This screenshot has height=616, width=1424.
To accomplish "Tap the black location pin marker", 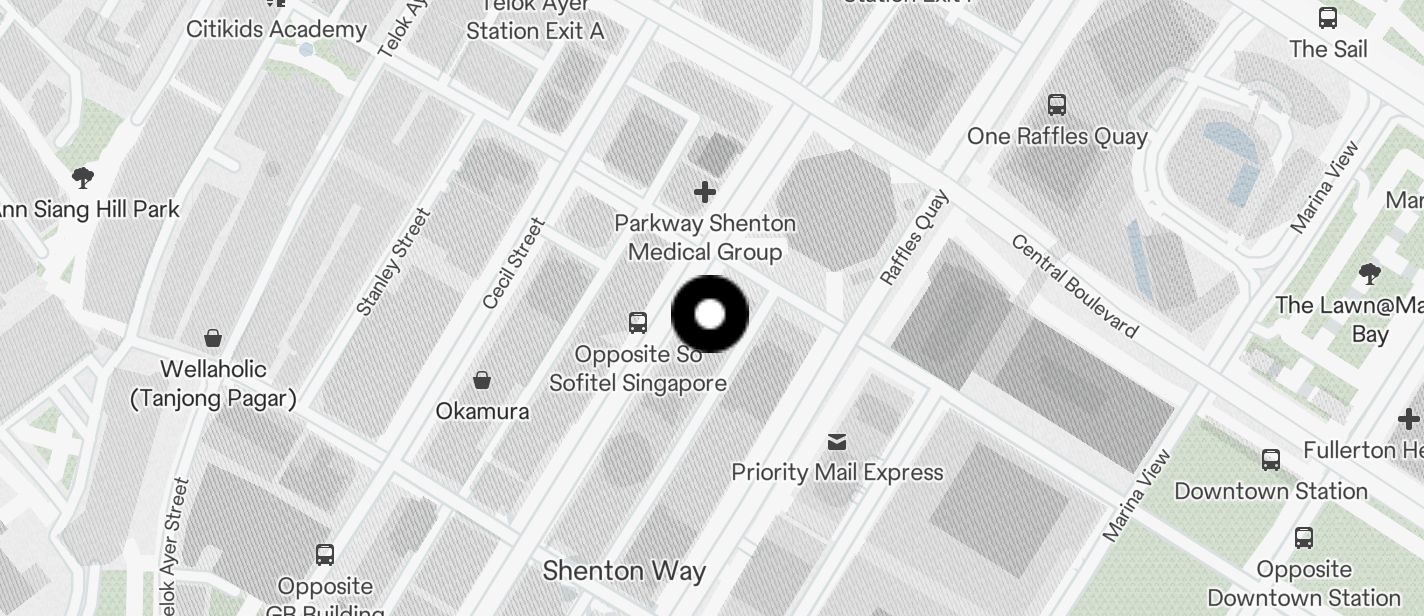I will [x=710, y=314].
